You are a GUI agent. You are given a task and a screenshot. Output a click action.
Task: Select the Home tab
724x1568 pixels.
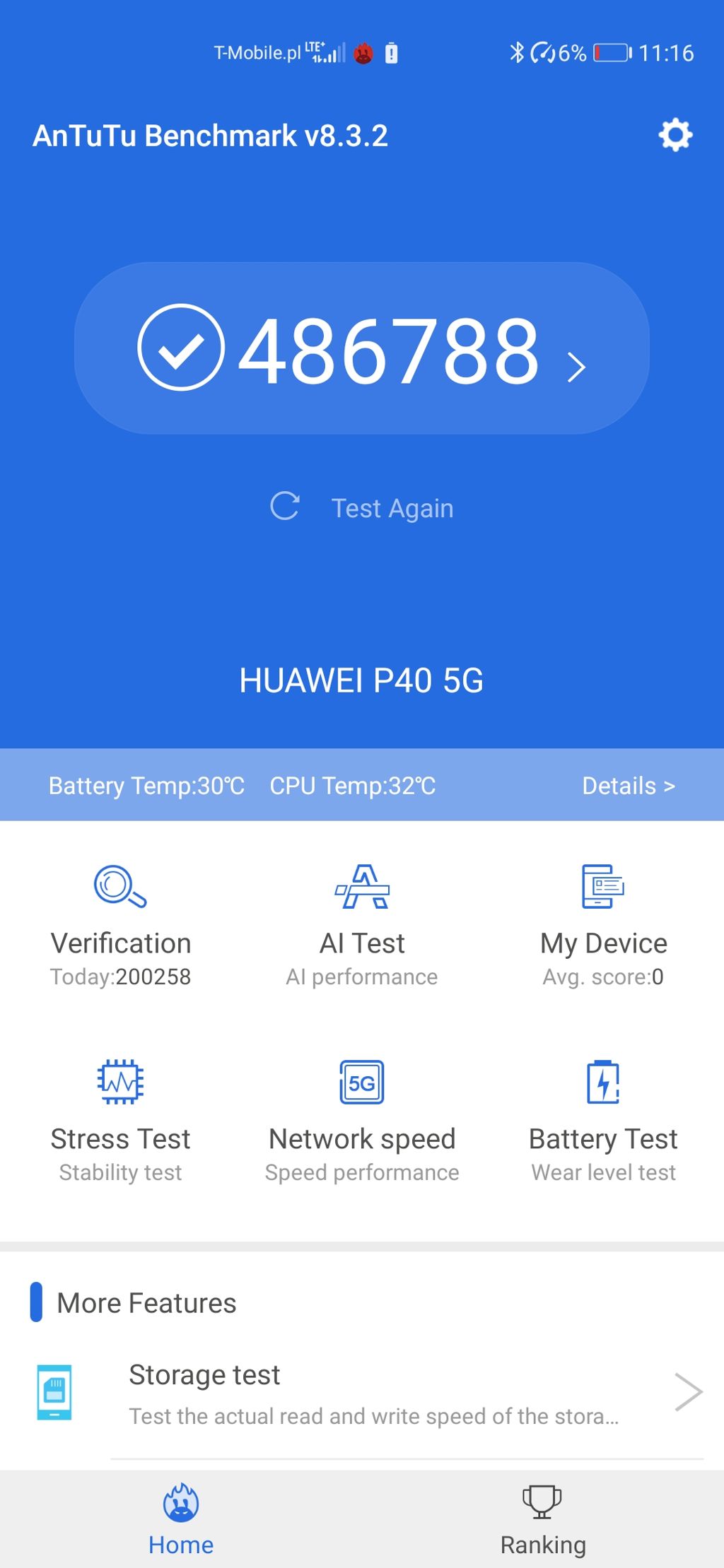(x=181, y=1519)
